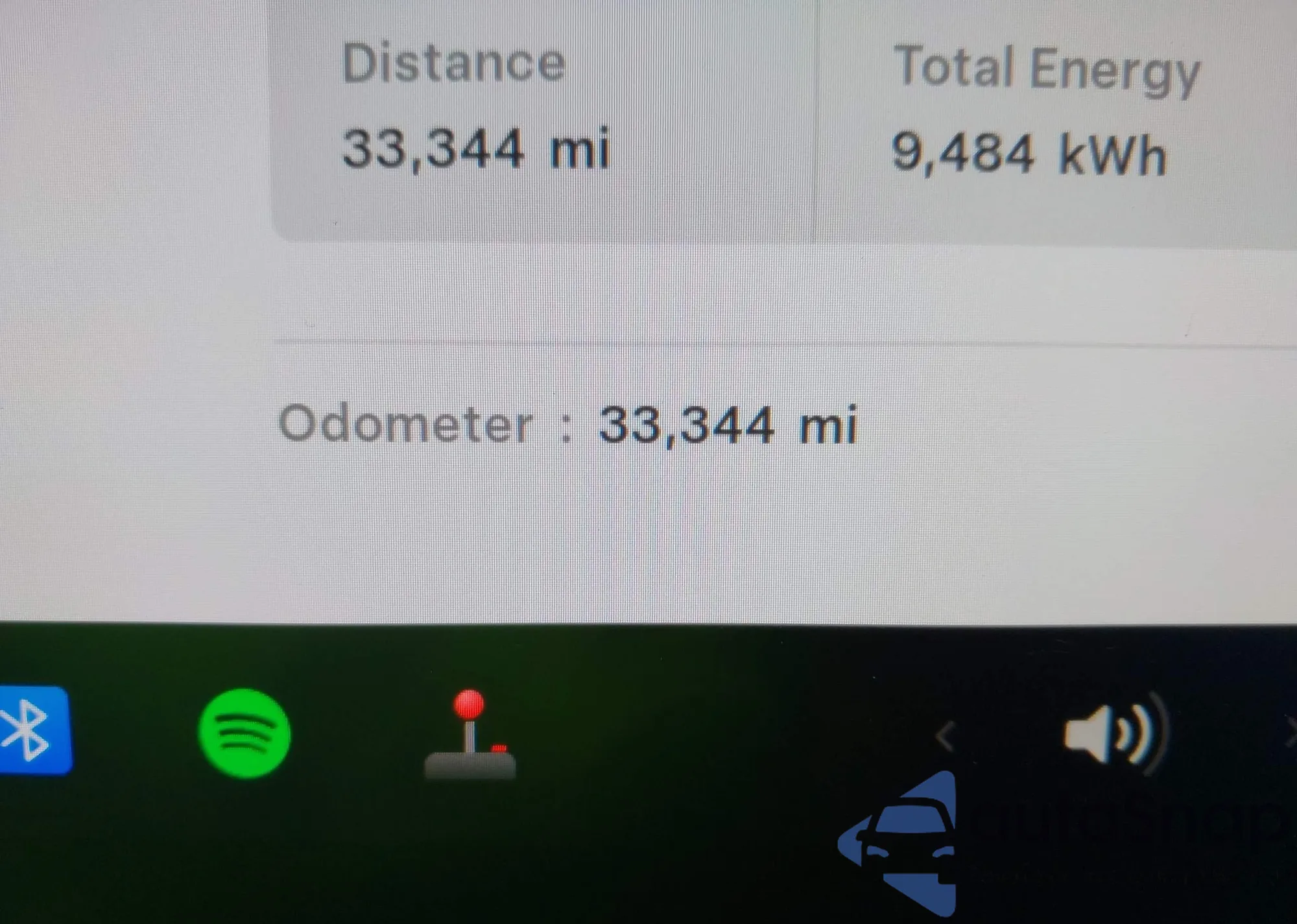This screenshot has height=924, width=1297.
Task: Launch the Spotify app
Action: (244, 733)
